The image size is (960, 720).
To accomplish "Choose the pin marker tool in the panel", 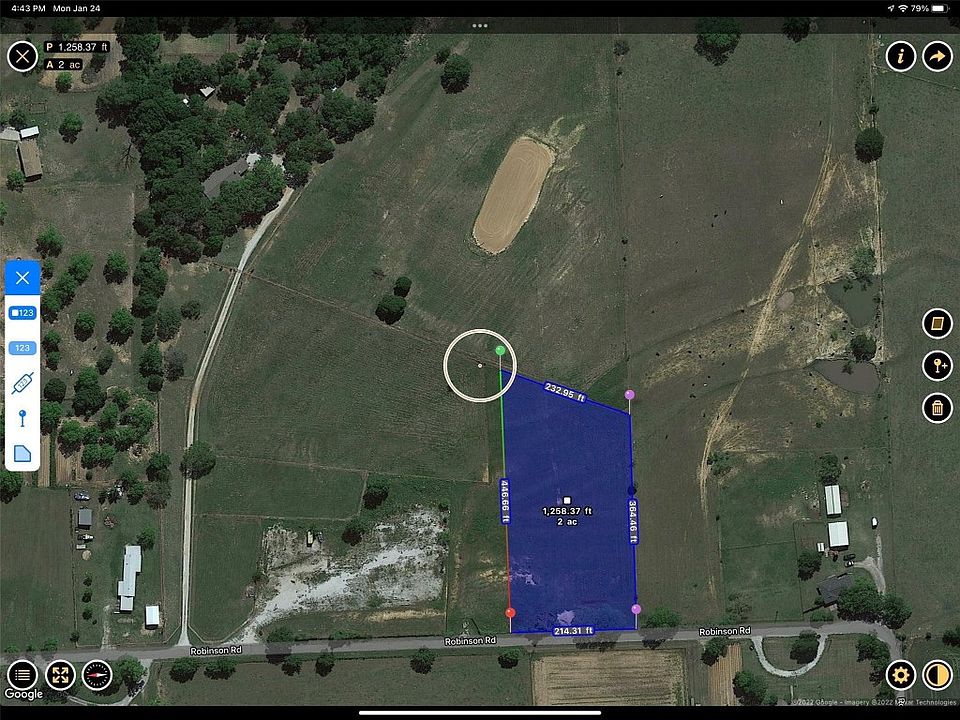I will 23,418.
